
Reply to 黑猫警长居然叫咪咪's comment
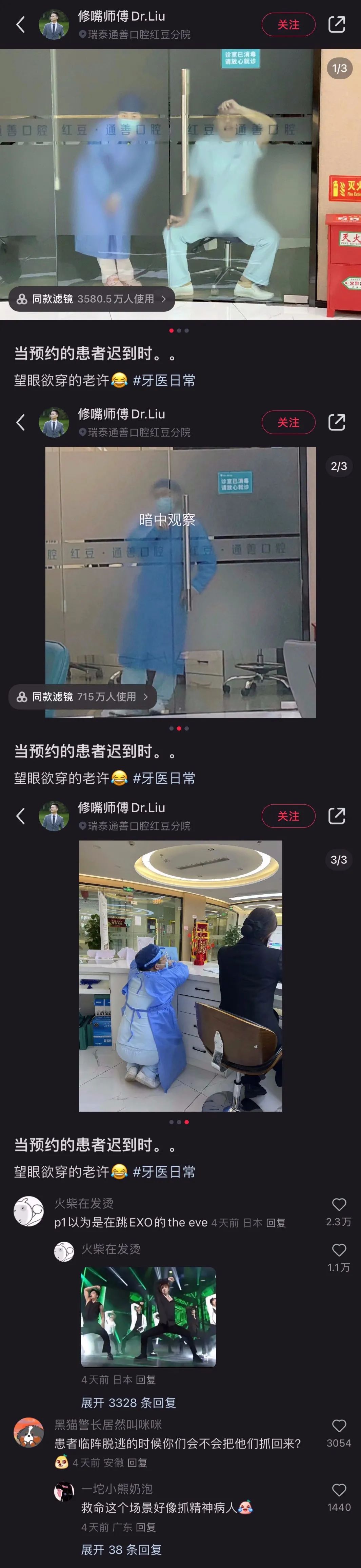coord(137,1463)
